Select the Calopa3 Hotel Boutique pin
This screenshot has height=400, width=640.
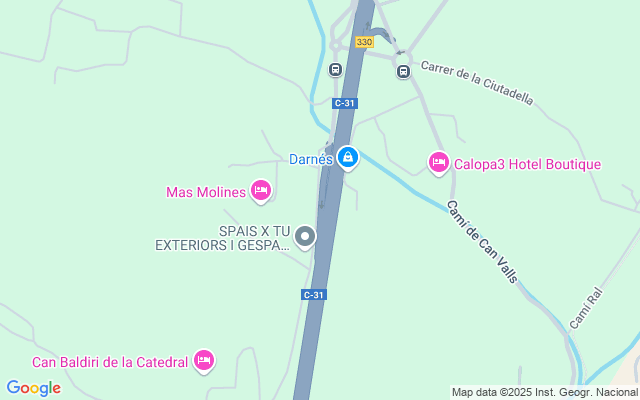point(438,163)
